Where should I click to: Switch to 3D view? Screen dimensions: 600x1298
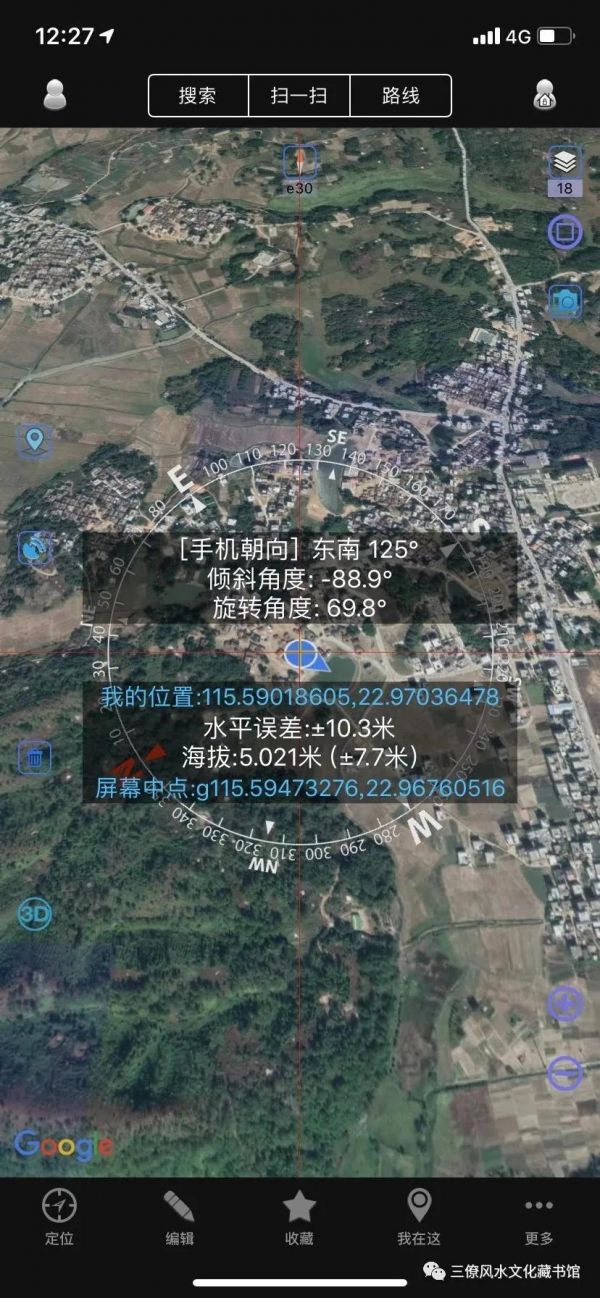point(35,914)
